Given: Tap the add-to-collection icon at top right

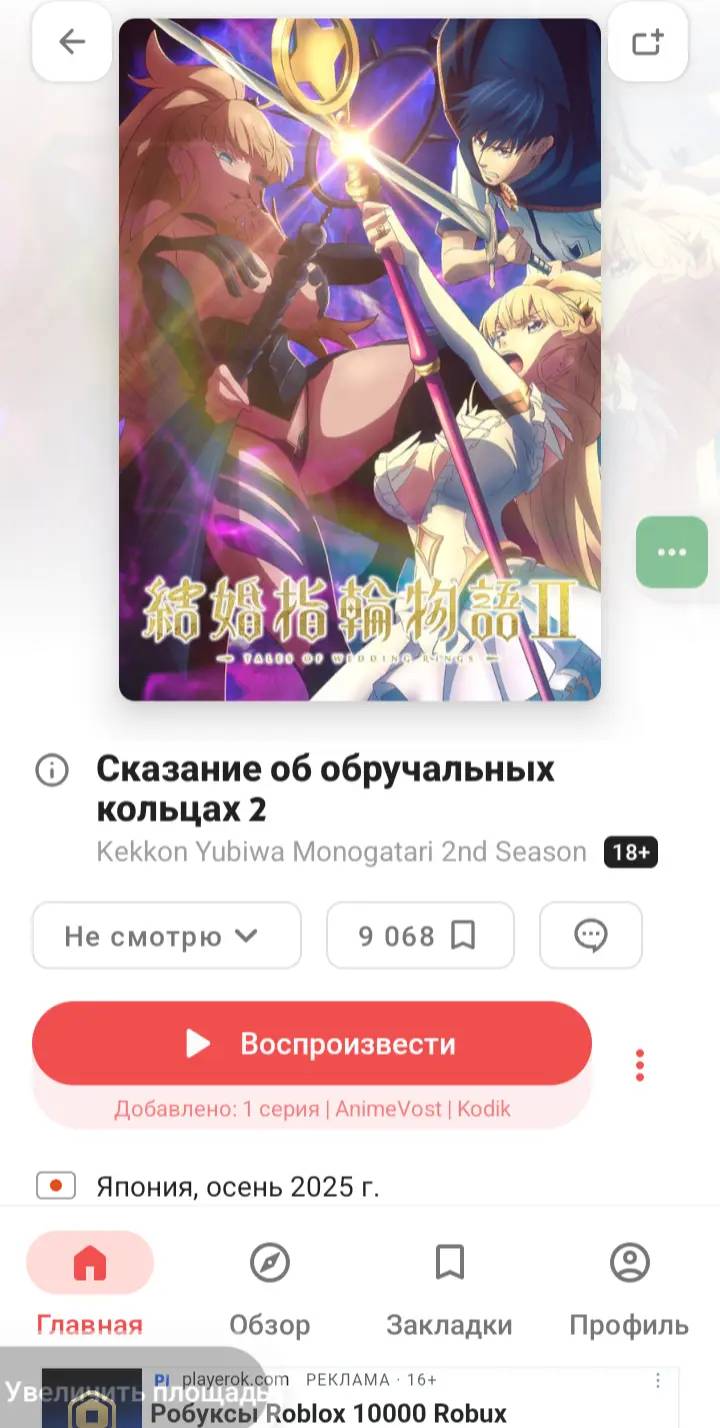Looking at the screenshot, I should click(x=647, y=41).
